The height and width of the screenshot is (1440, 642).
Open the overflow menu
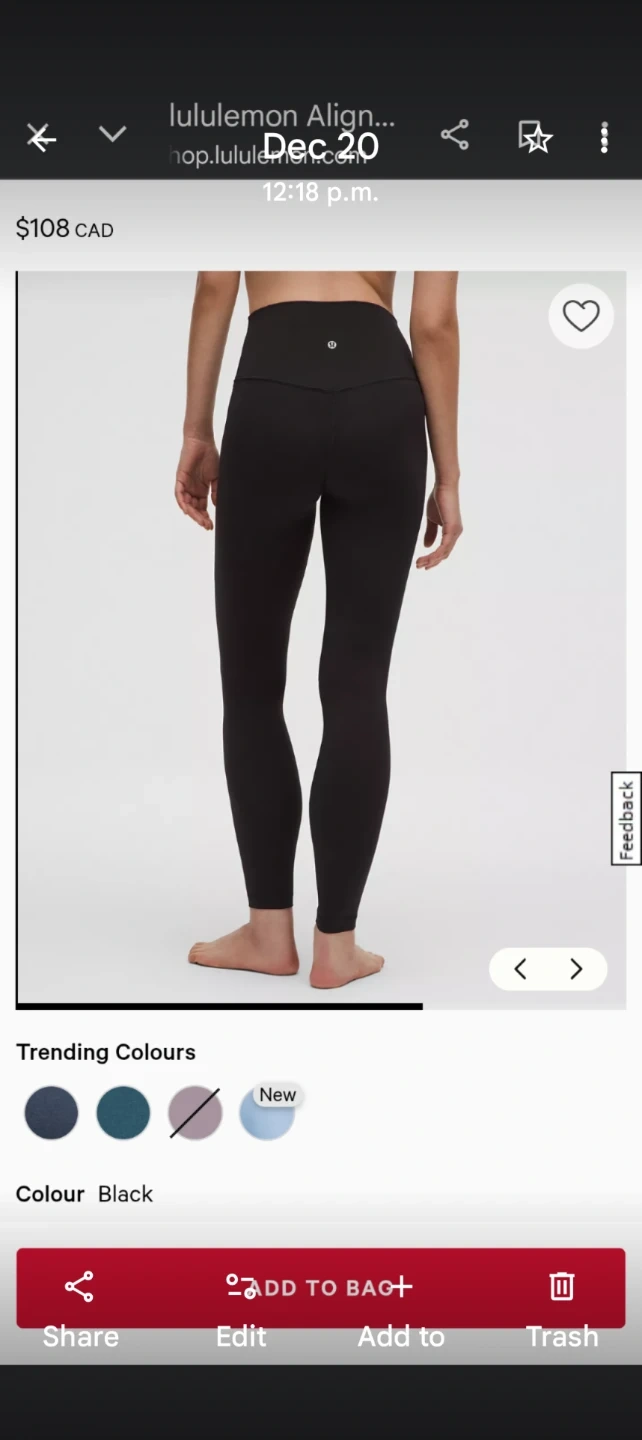pyautogui.click(x=604, y=137)
